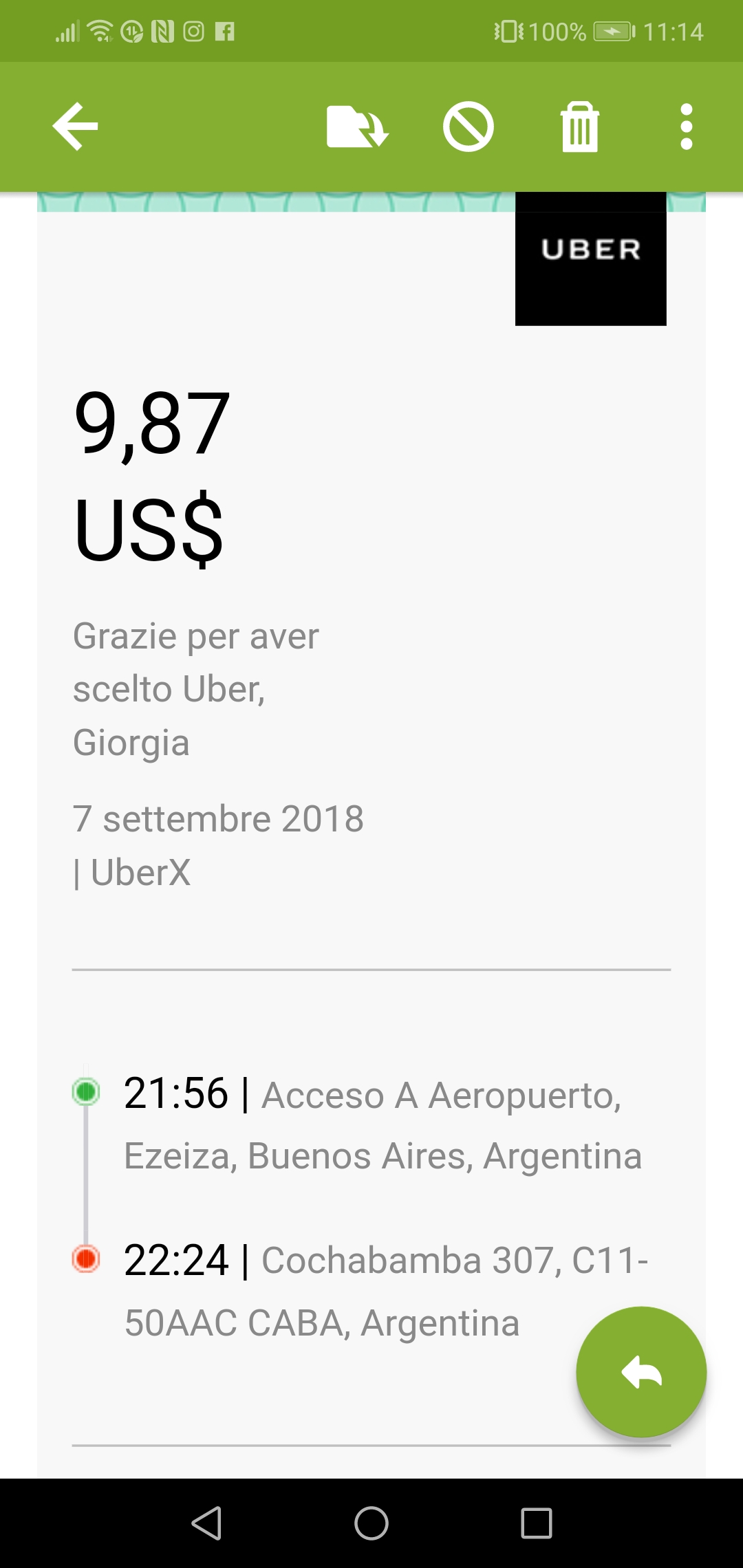Viewport: 743px width, 1568px height.
Task: Open the recent apps view
Action: pos(537,1523)
